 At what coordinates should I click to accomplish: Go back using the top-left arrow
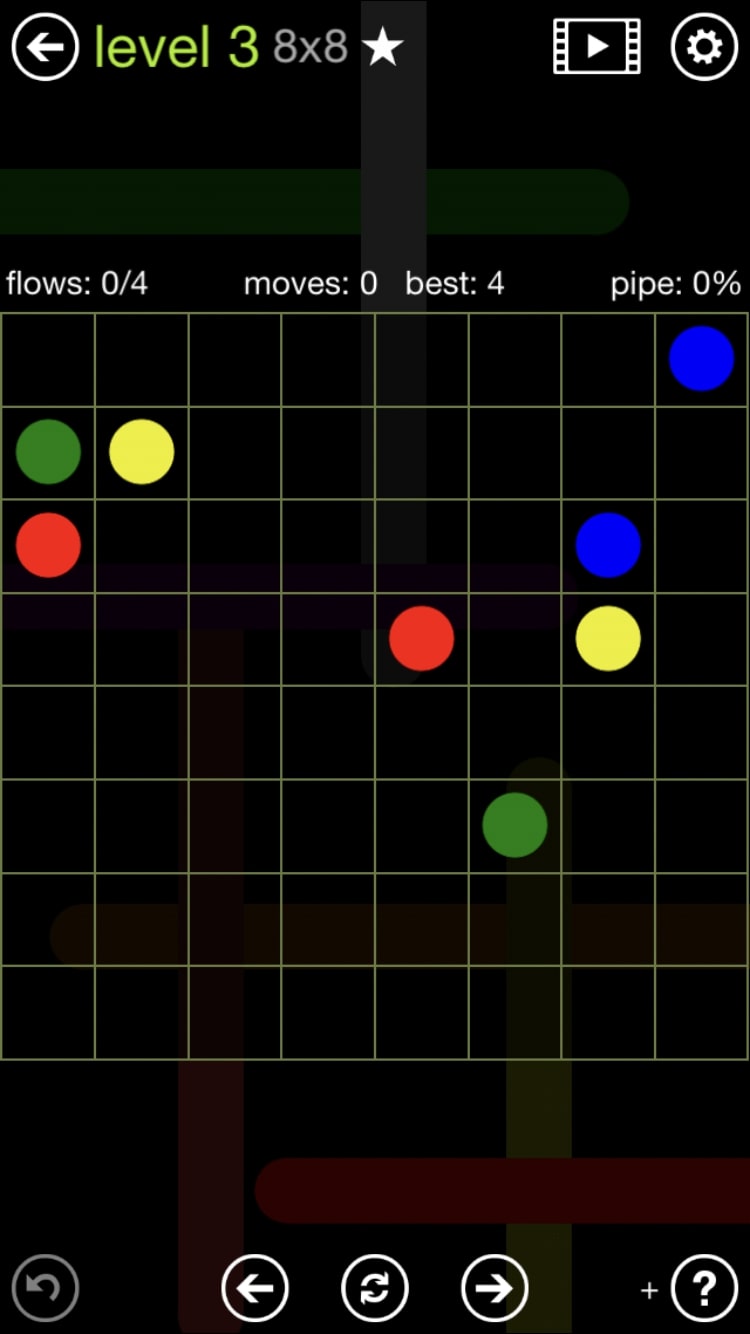pyautogui.click(x=45, y=46)
